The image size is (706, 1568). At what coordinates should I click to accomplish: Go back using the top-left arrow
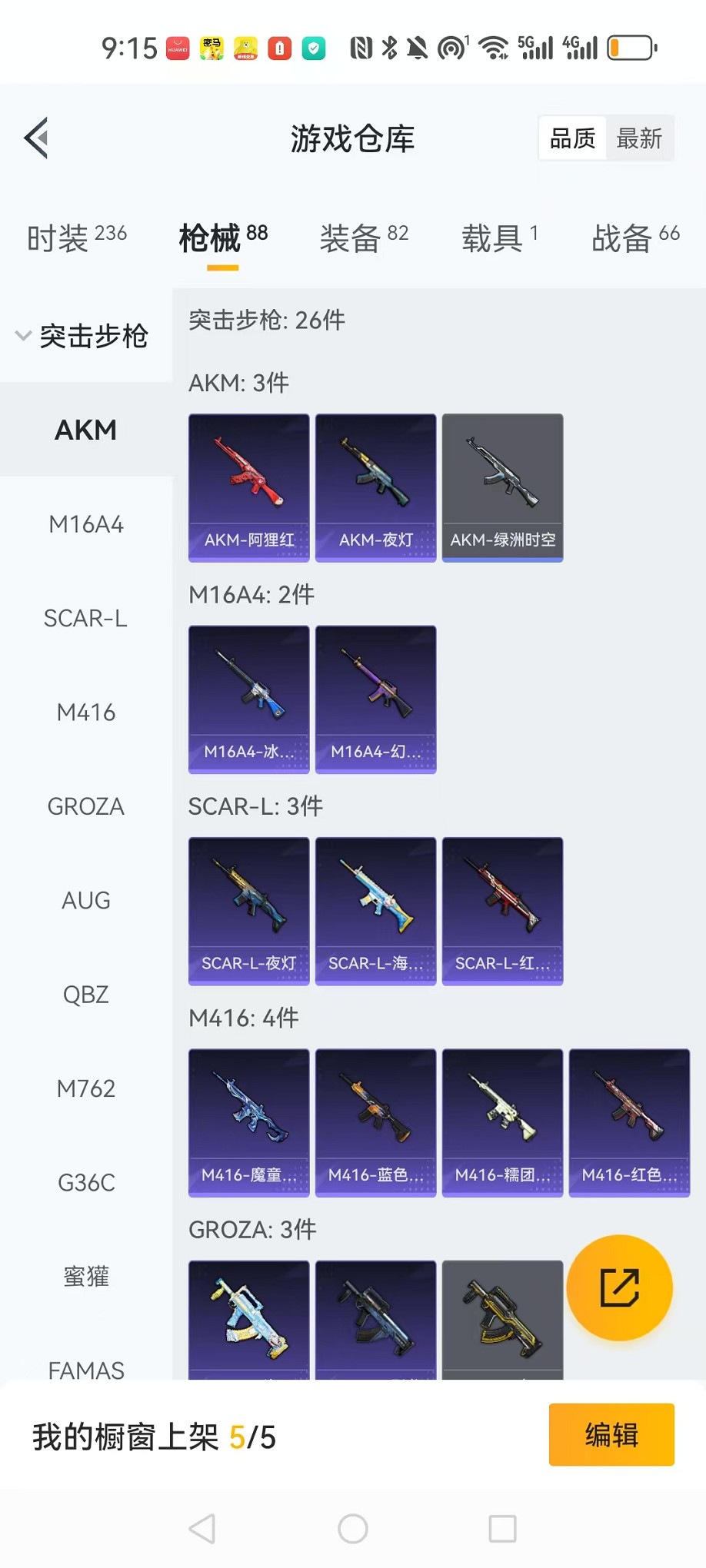pyautogui.click(x=36, y=138)
